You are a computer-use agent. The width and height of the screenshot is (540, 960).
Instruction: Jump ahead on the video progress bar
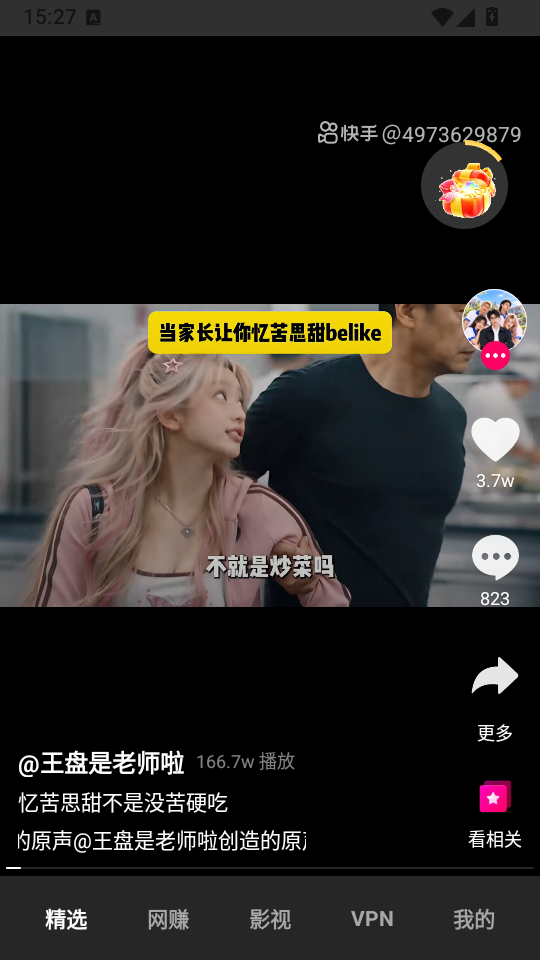(270, 868)
